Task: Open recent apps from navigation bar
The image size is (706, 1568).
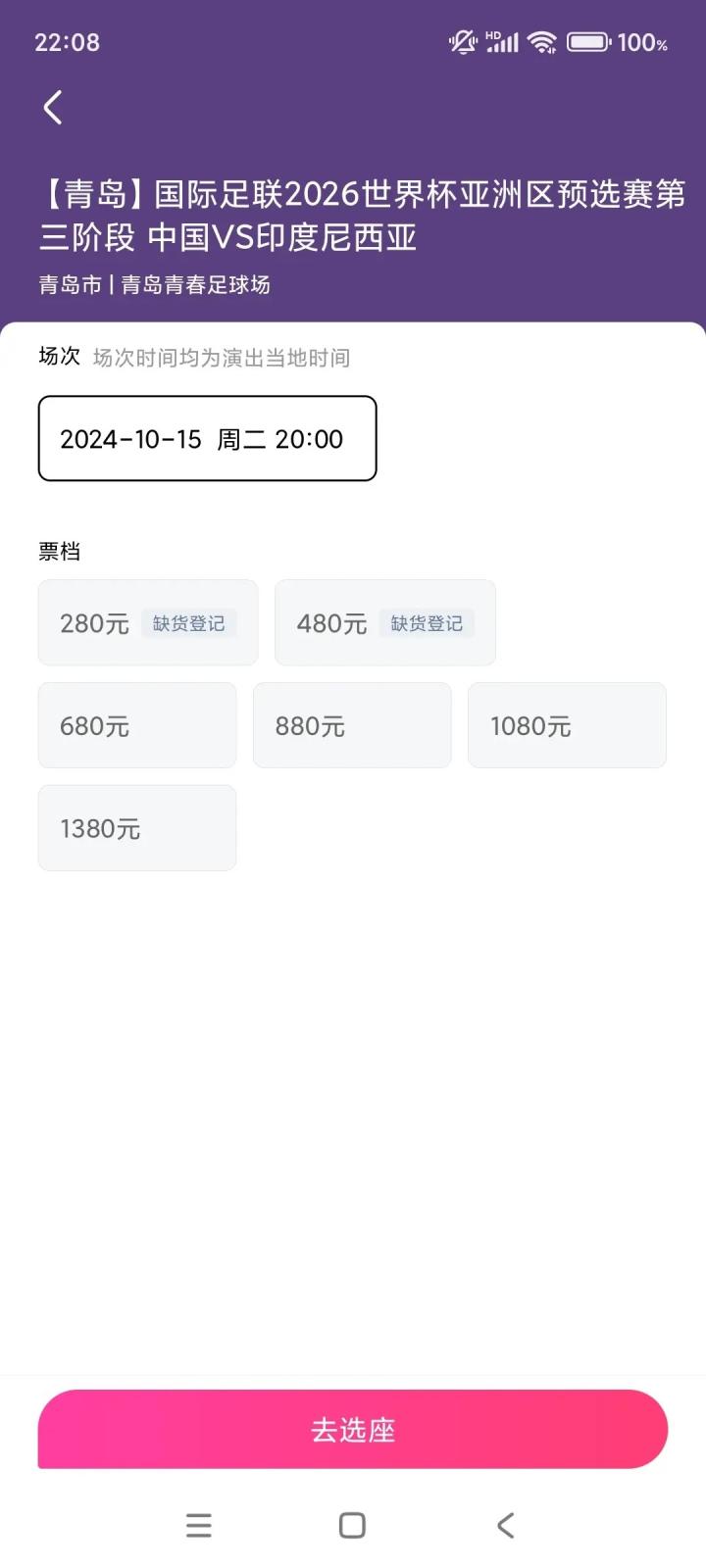Action: coord(199,1525)
